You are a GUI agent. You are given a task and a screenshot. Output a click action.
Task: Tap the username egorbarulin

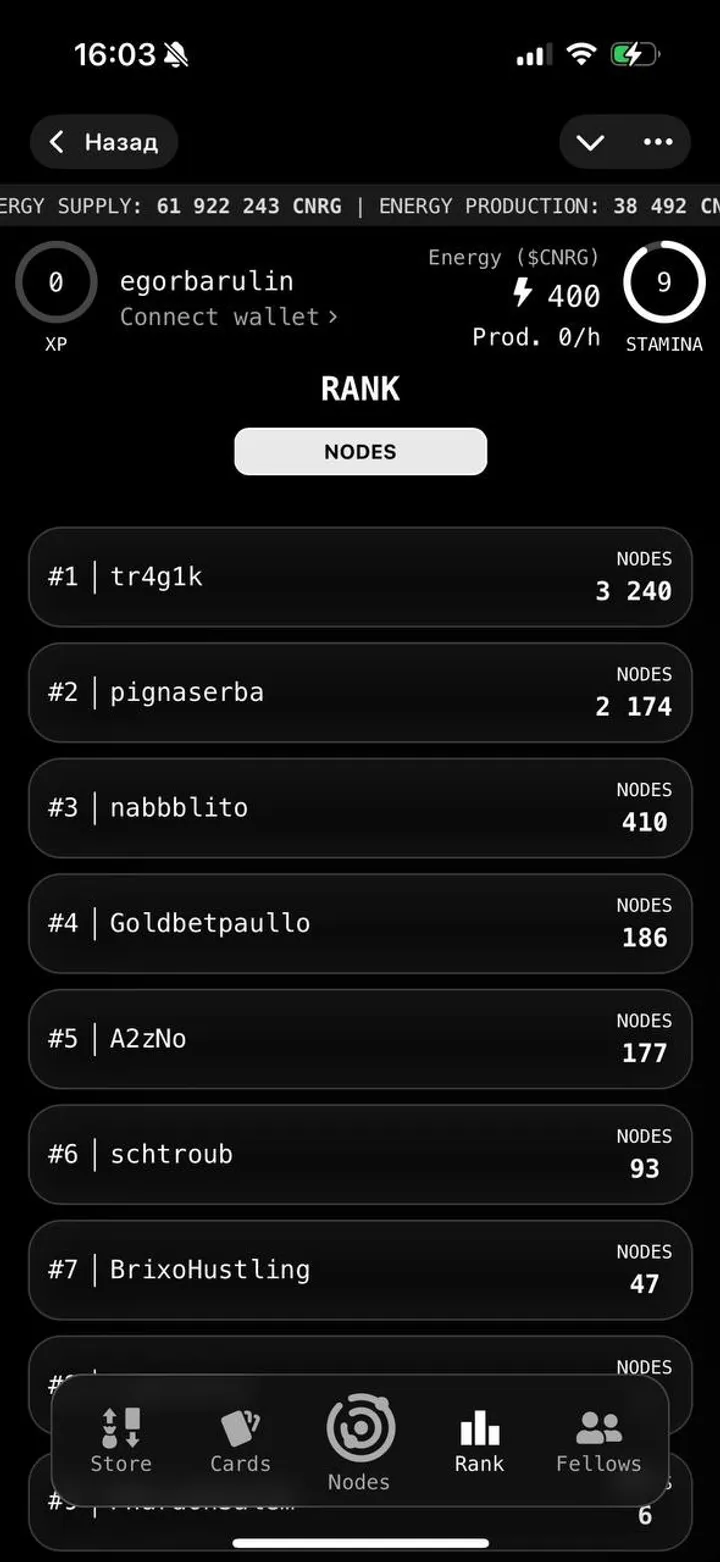[206, 281]
